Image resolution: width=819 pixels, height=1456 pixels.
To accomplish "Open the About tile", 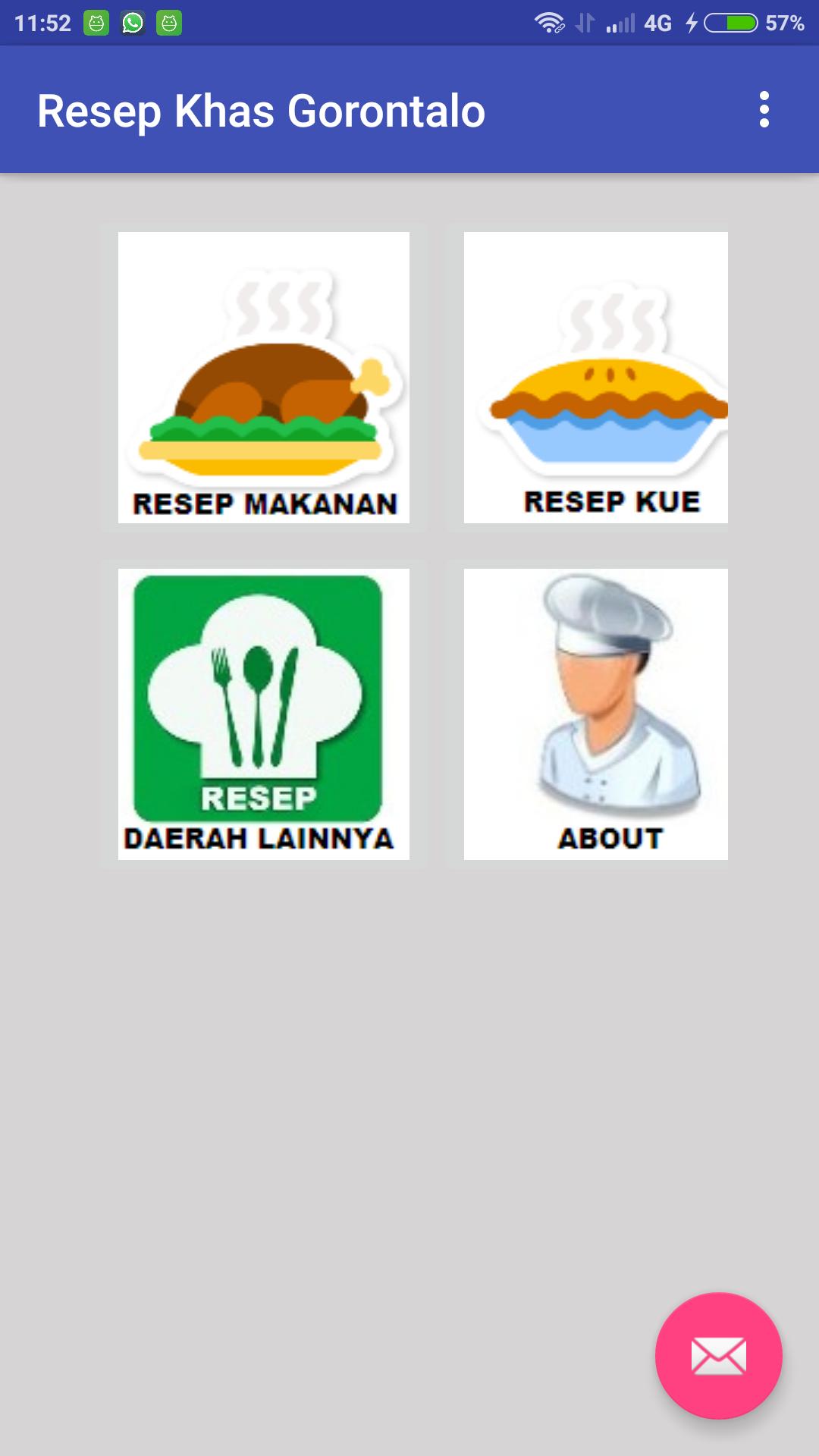I will click(596, 714).
